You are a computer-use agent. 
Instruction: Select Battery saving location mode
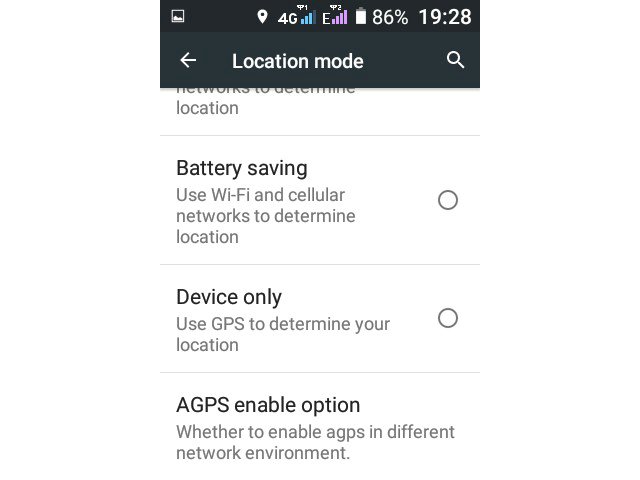coord(447,200)
